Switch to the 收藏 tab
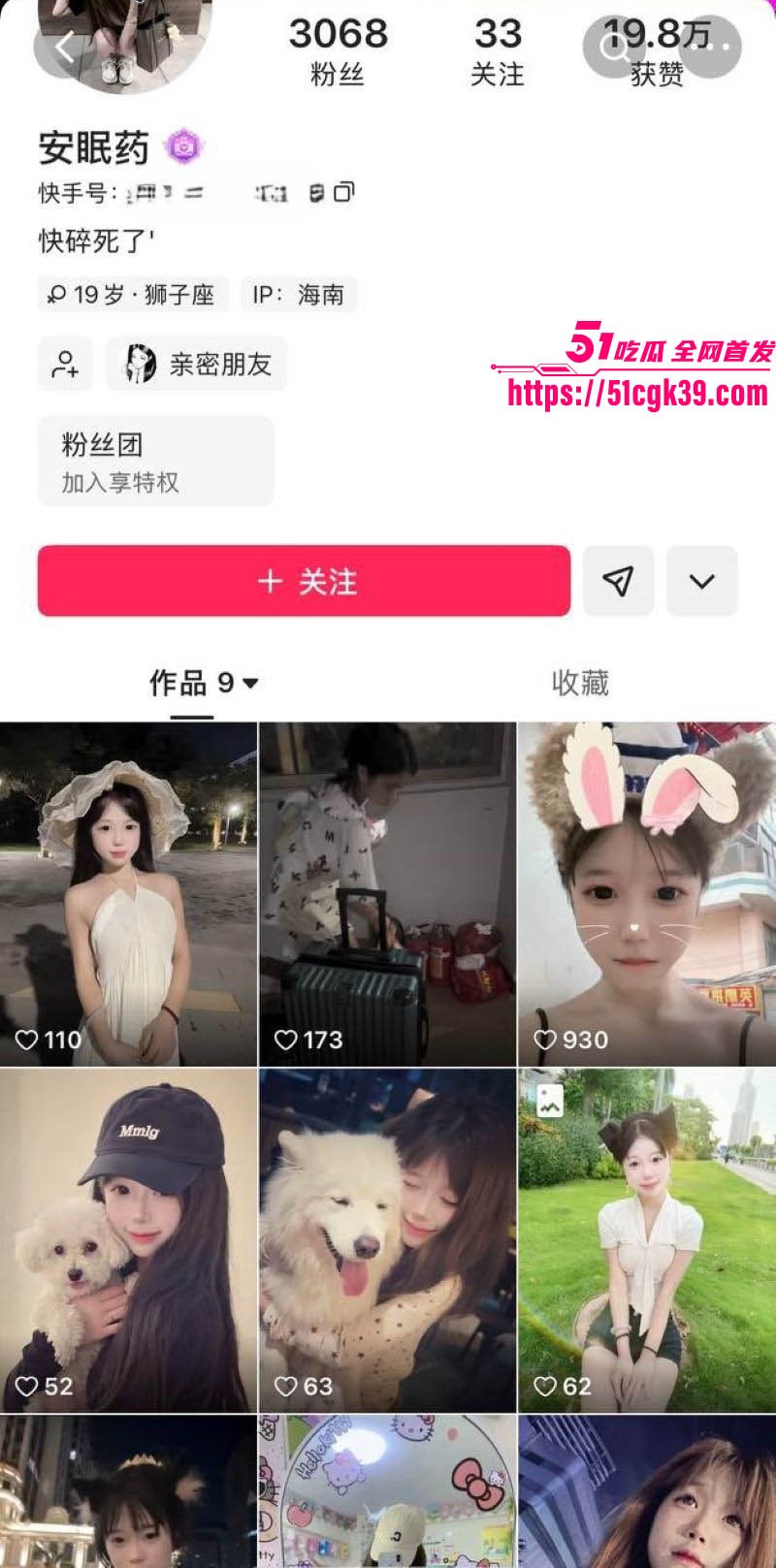Viewport: 776px width, 1568px height. [x=580, y=683]
